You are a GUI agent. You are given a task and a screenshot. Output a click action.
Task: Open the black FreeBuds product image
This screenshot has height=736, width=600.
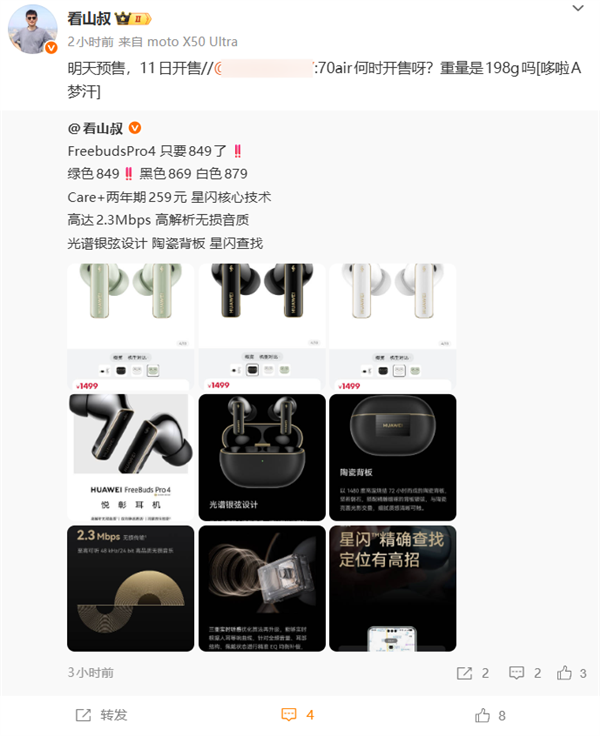(261, 326)
